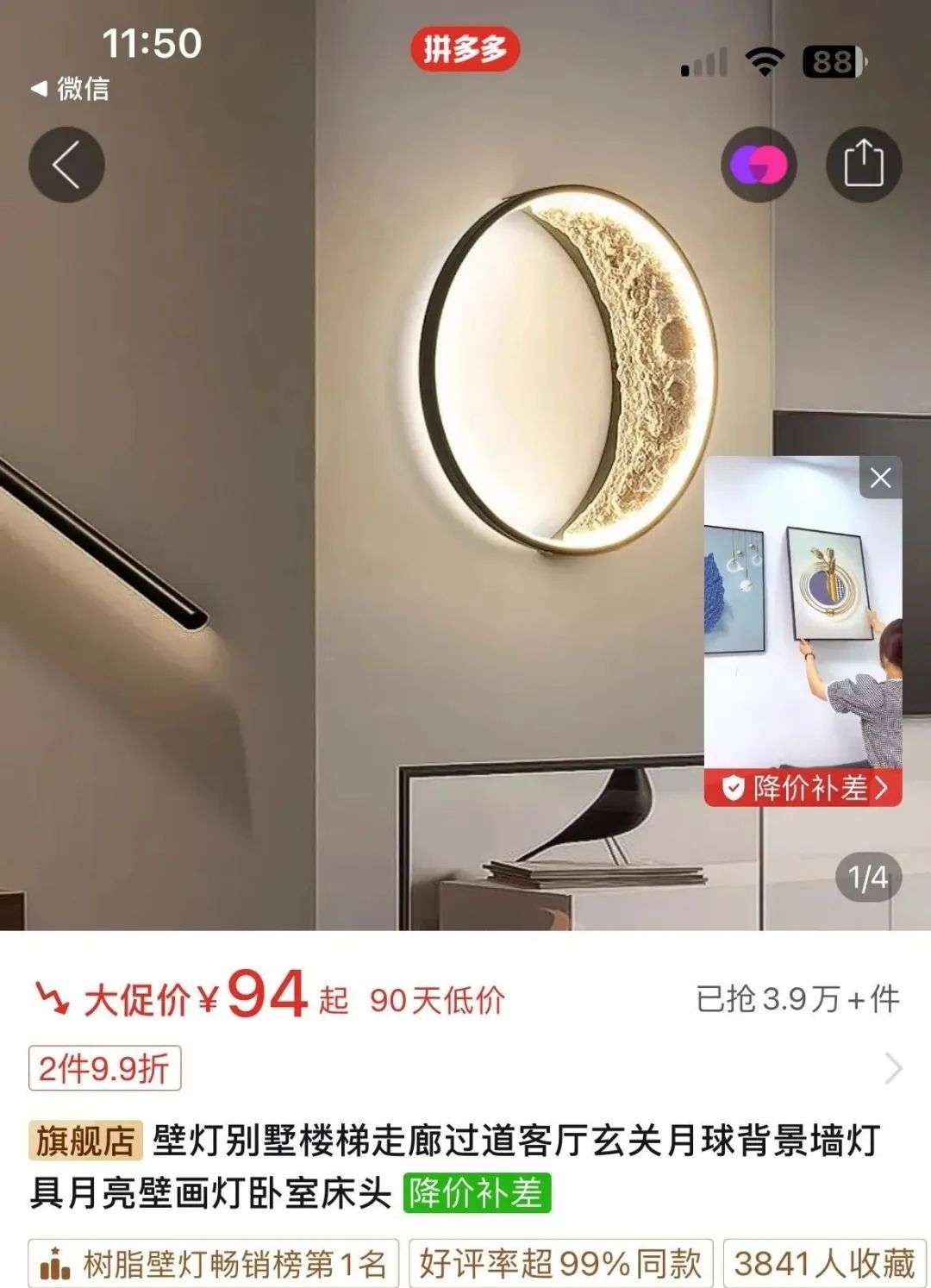The width and height of the screenshot is (931, 1288).
Task: Tap the green 降价补差 label
Action: pos(477,1193)
